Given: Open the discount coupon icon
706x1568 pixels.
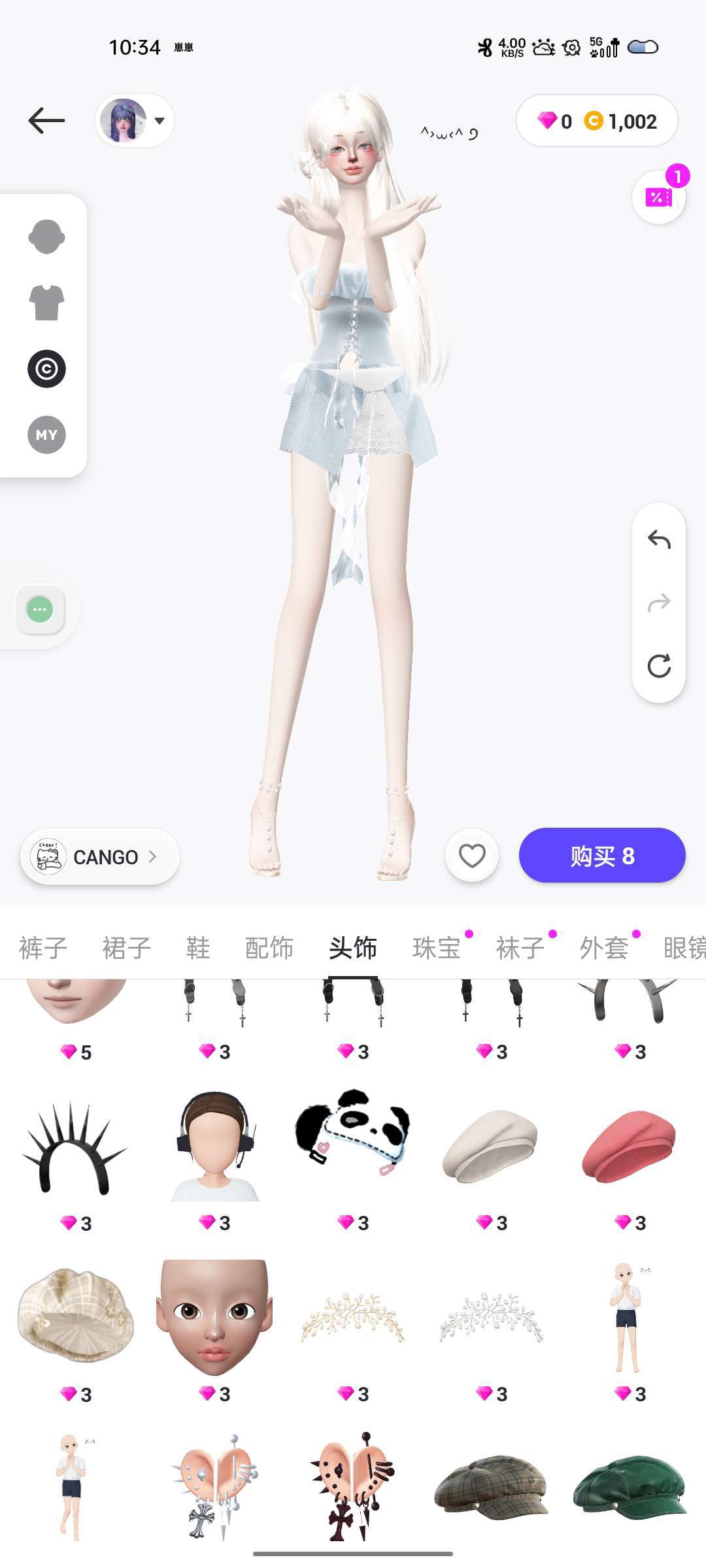Looking at the screenshot, I should pos(658,197).
